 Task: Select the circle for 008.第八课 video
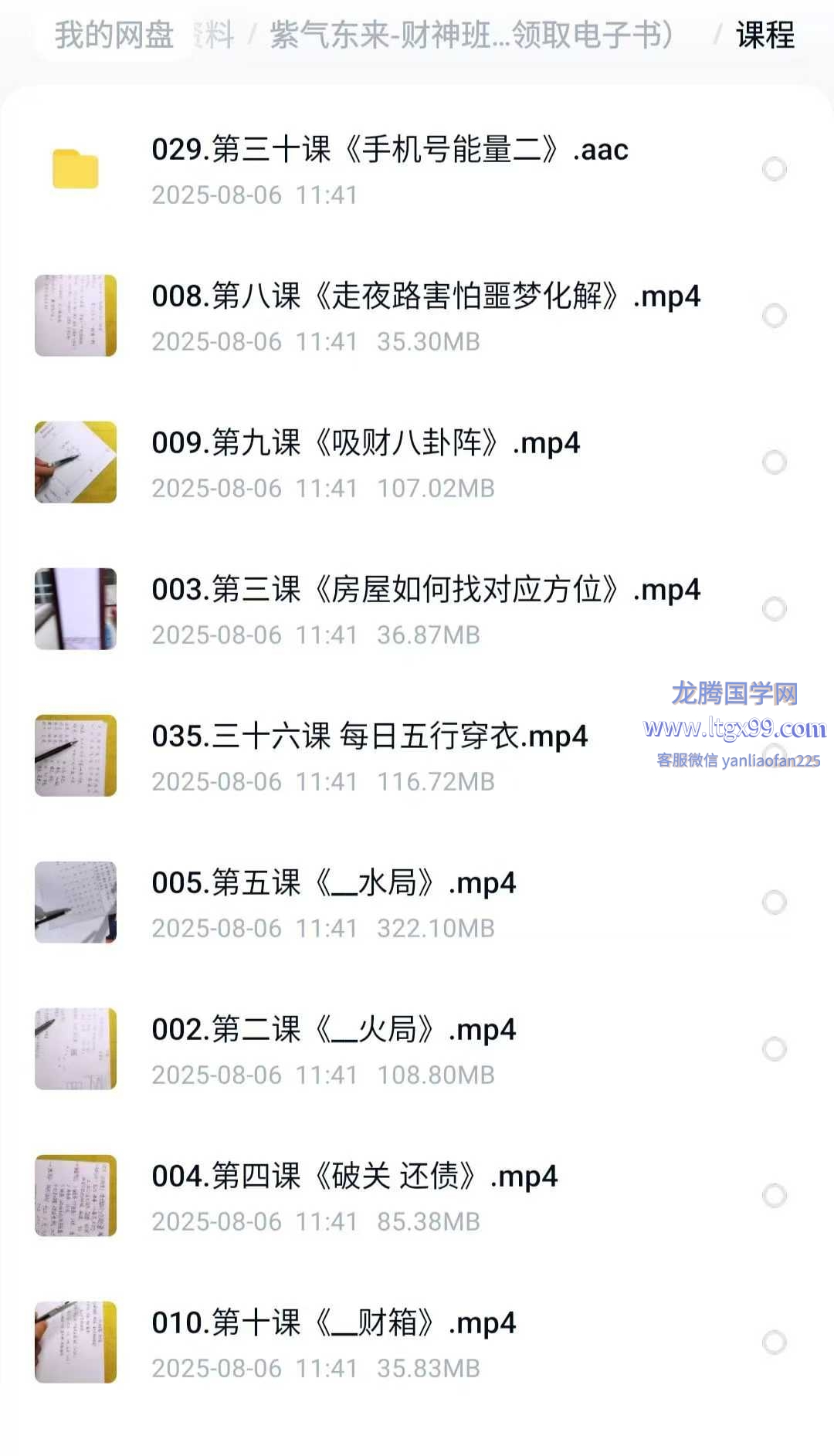[x=774, y=316]
